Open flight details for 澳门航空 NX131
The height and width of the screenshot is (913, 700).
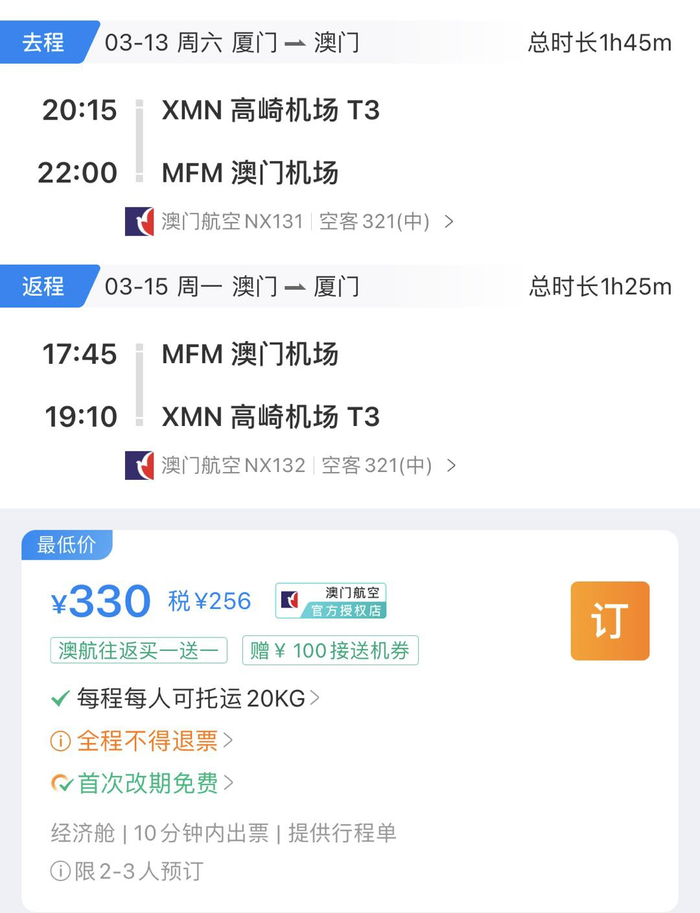290,222
